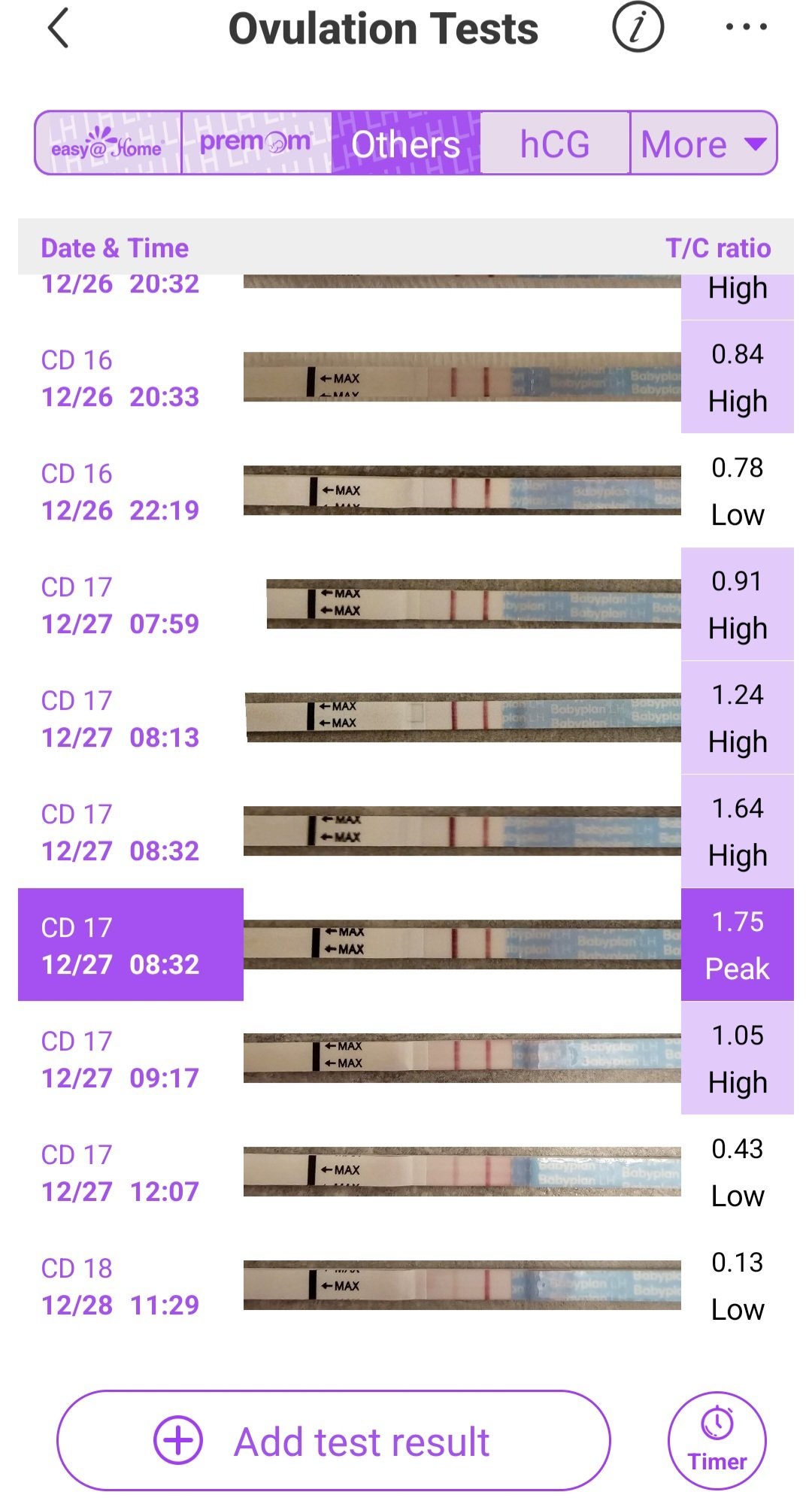
Task: Open the three-dot overflow menu
Action: (746, 27)
